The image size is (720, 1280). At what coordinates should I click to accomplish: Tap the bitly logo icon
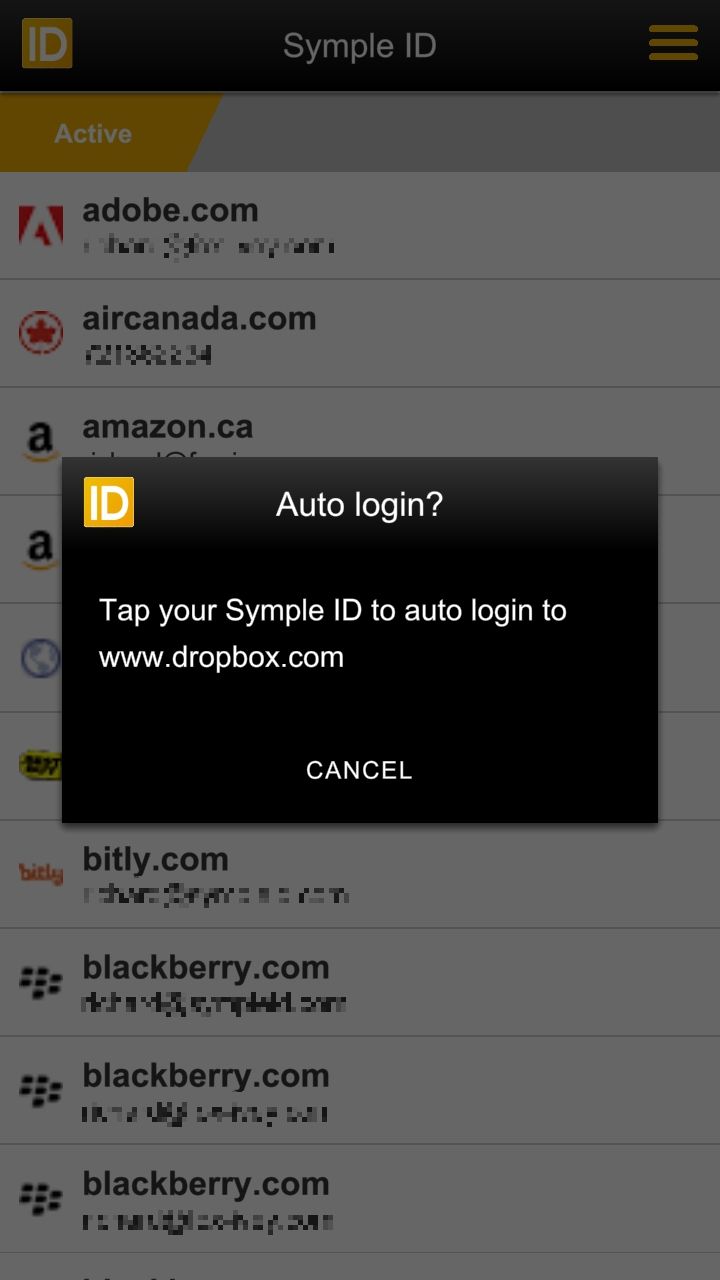40,872
